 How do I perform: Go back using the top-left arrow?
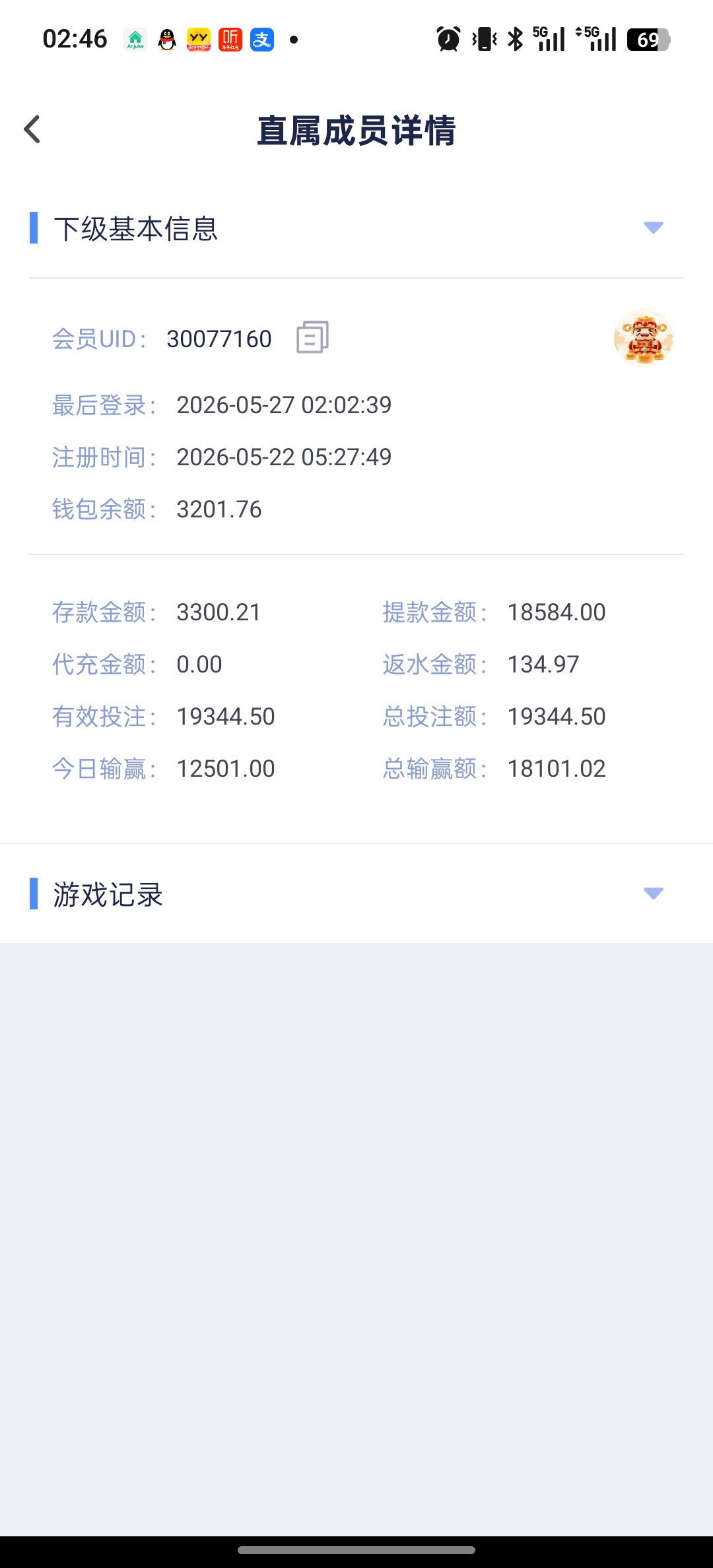point(32,129)
